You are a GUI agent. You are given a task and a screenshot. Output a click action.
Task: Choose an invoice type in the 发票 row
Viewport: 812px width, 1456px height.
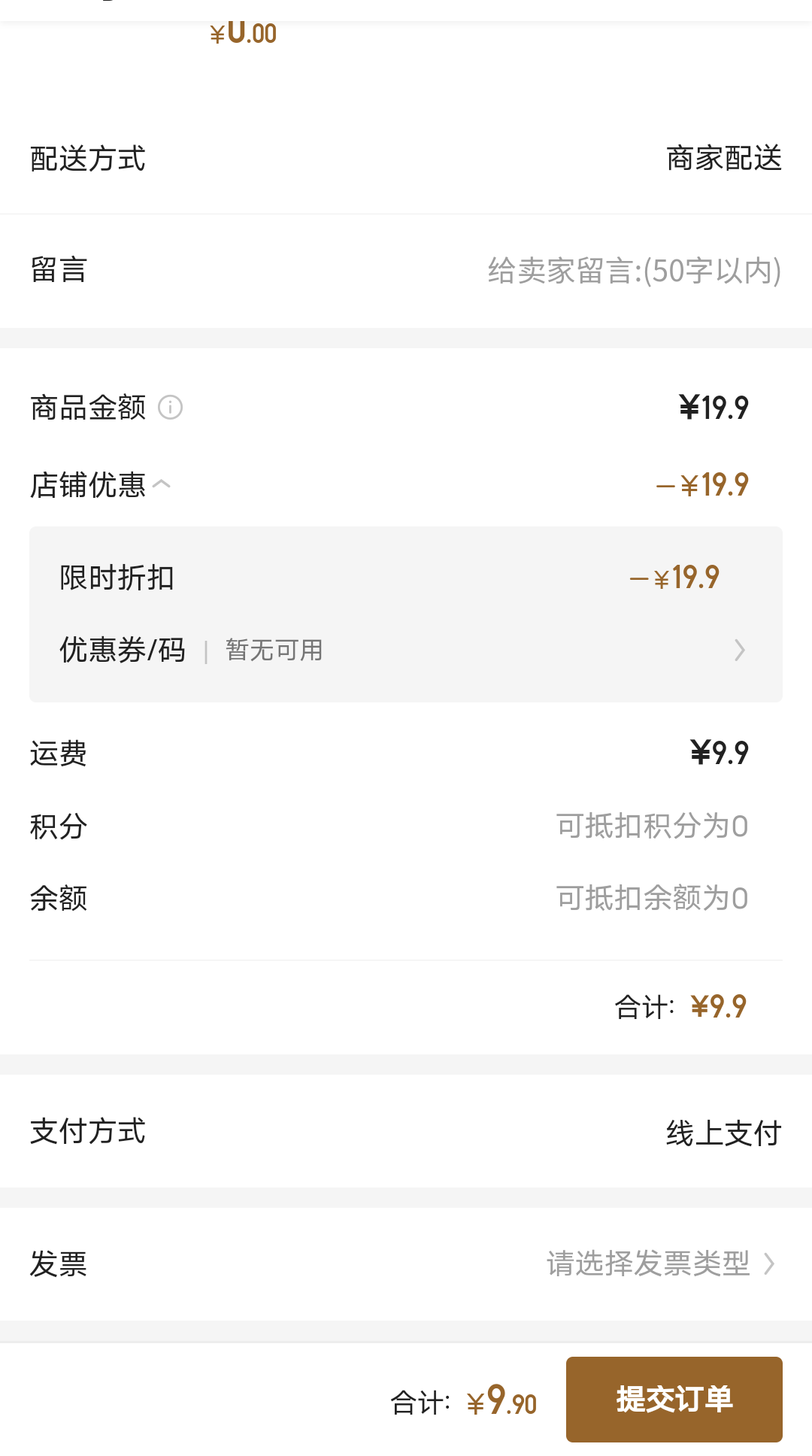pyautogui.click(x=406, y=1263)
